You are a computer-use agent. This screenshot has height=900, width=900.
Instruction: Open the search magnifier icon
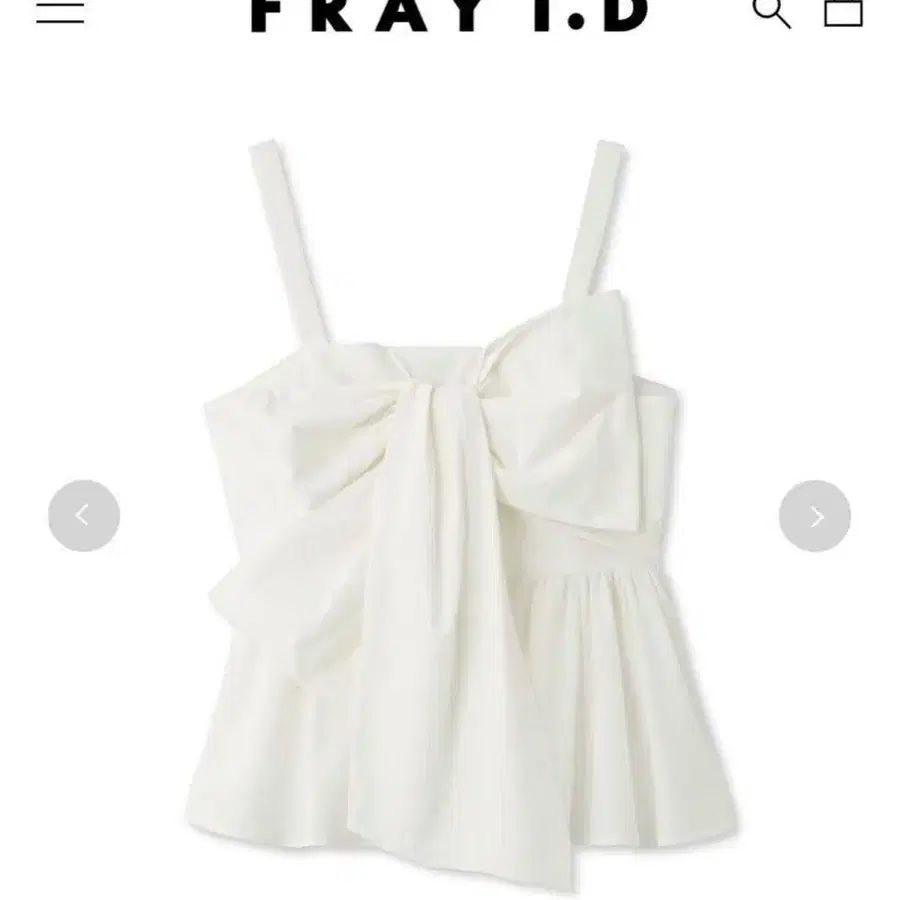point(771,13)
